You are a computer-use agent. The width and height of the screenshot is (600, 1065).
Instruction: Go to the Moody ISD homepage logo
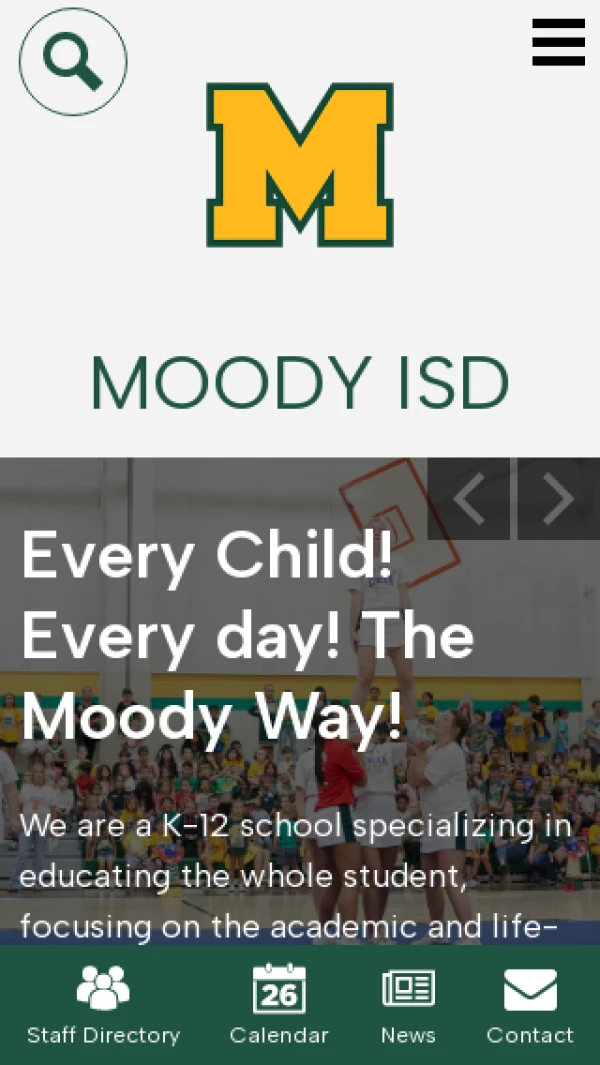300,165
